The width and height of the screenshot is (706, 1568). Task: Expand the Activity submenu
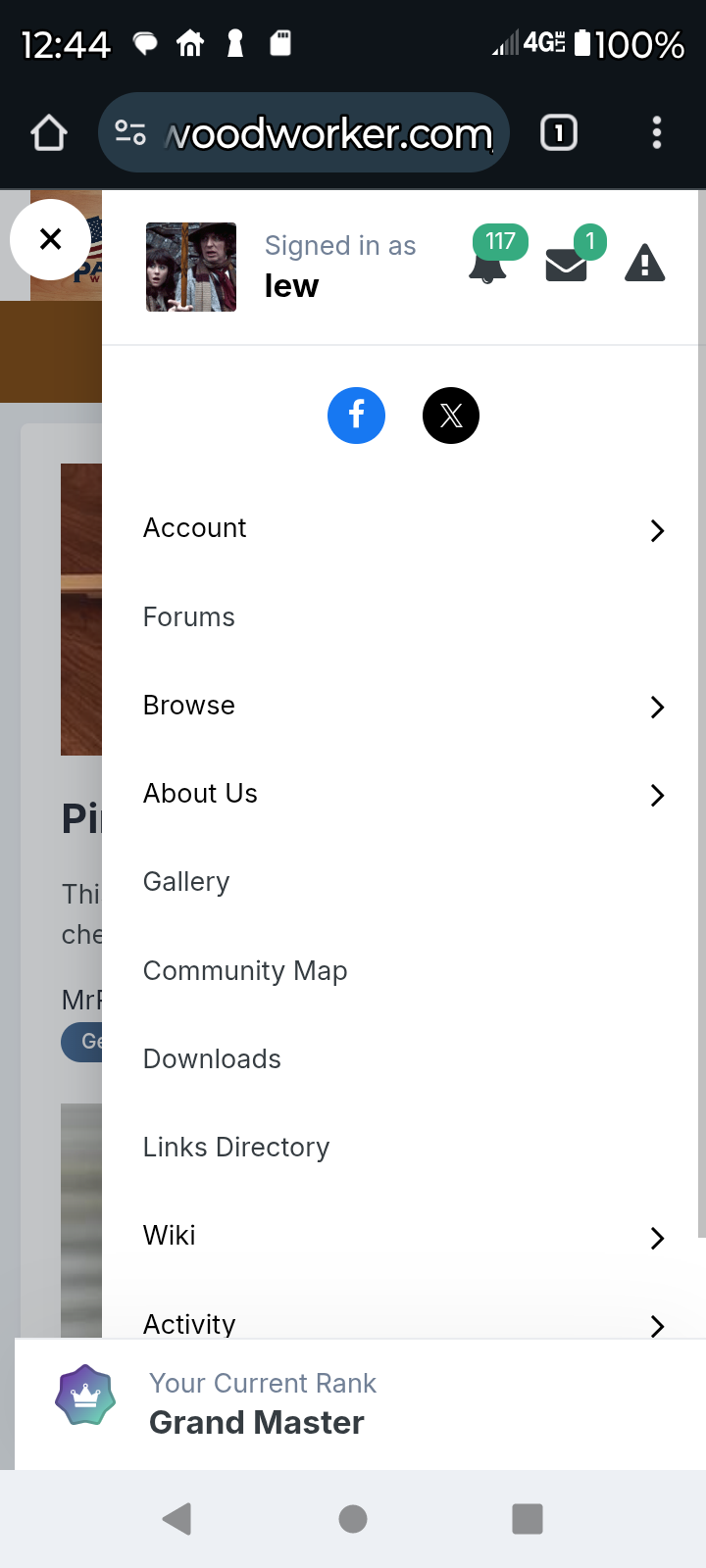[657, 1325]
